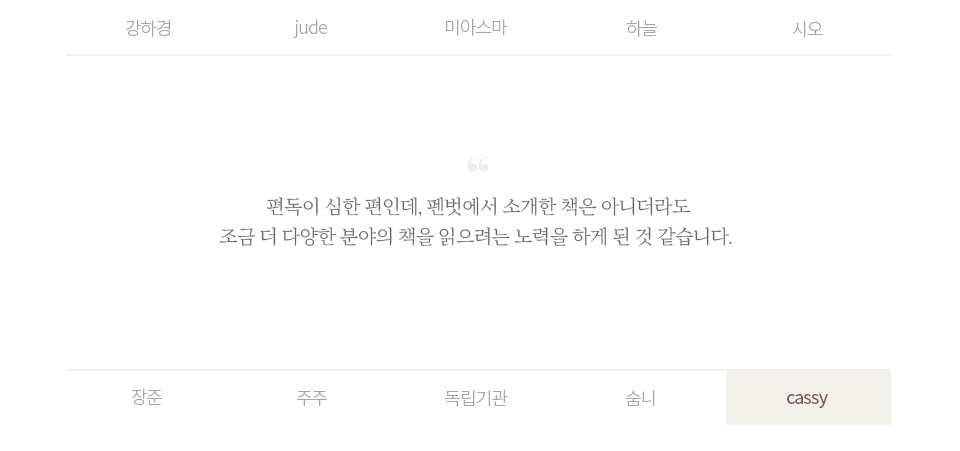960x451 pixels.
Task: Select the 독립기관 testimonial tab
Action: pos(476,397)
